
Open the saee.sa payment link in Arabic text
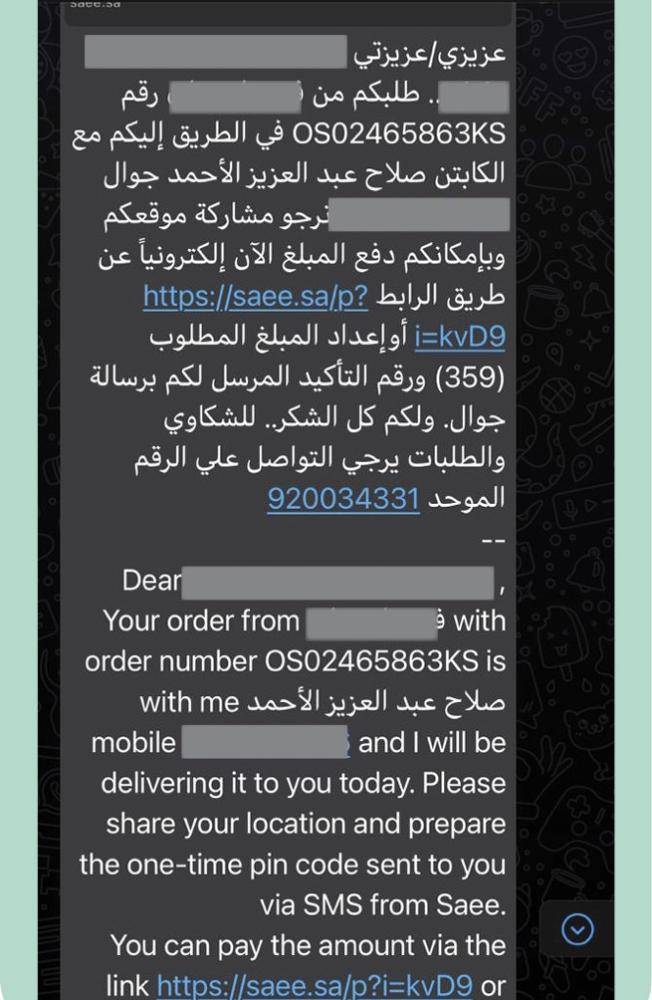pyautogui.click(x=256, y=296)
